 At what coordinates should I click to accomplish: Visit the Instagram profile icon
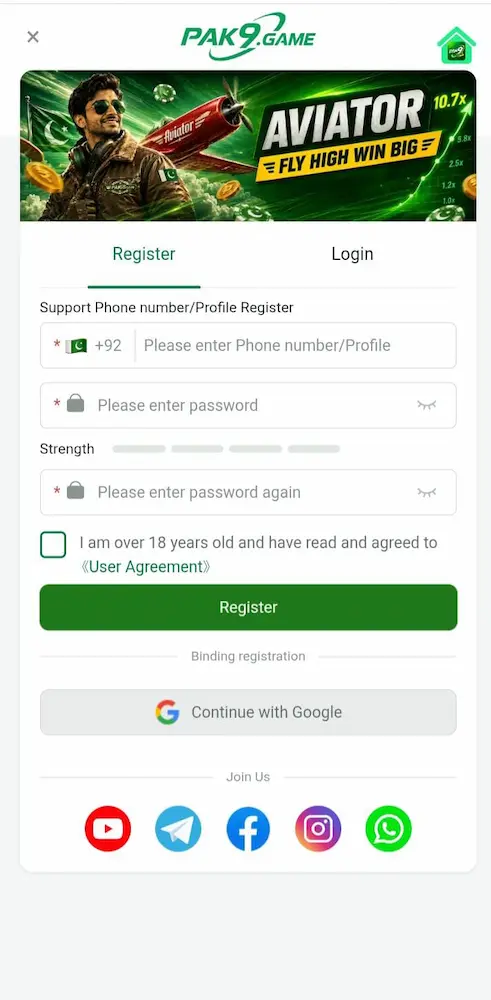318,829
